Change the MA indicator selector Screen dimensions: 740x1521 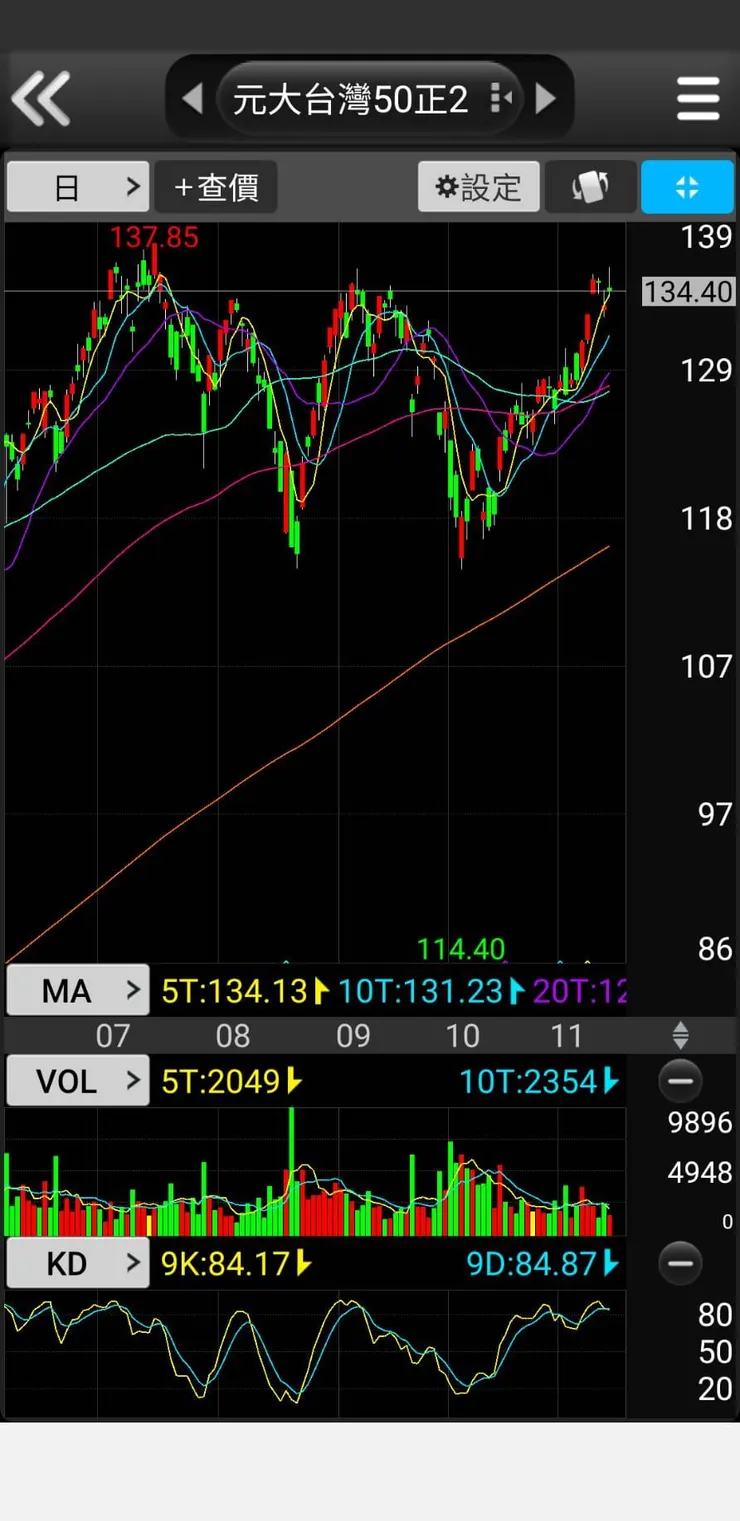tap(78, 991)
